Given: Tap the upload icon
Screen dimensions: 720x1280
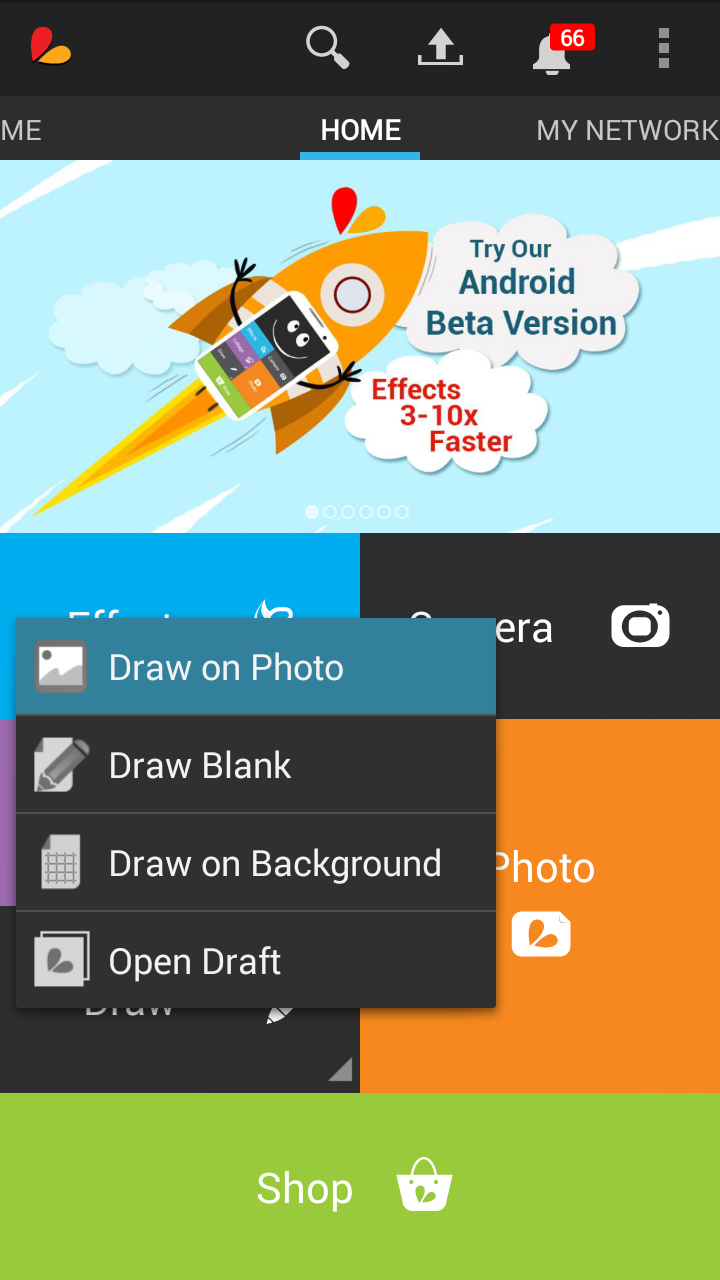Looking at the screenshot, I should pos(440,48).
